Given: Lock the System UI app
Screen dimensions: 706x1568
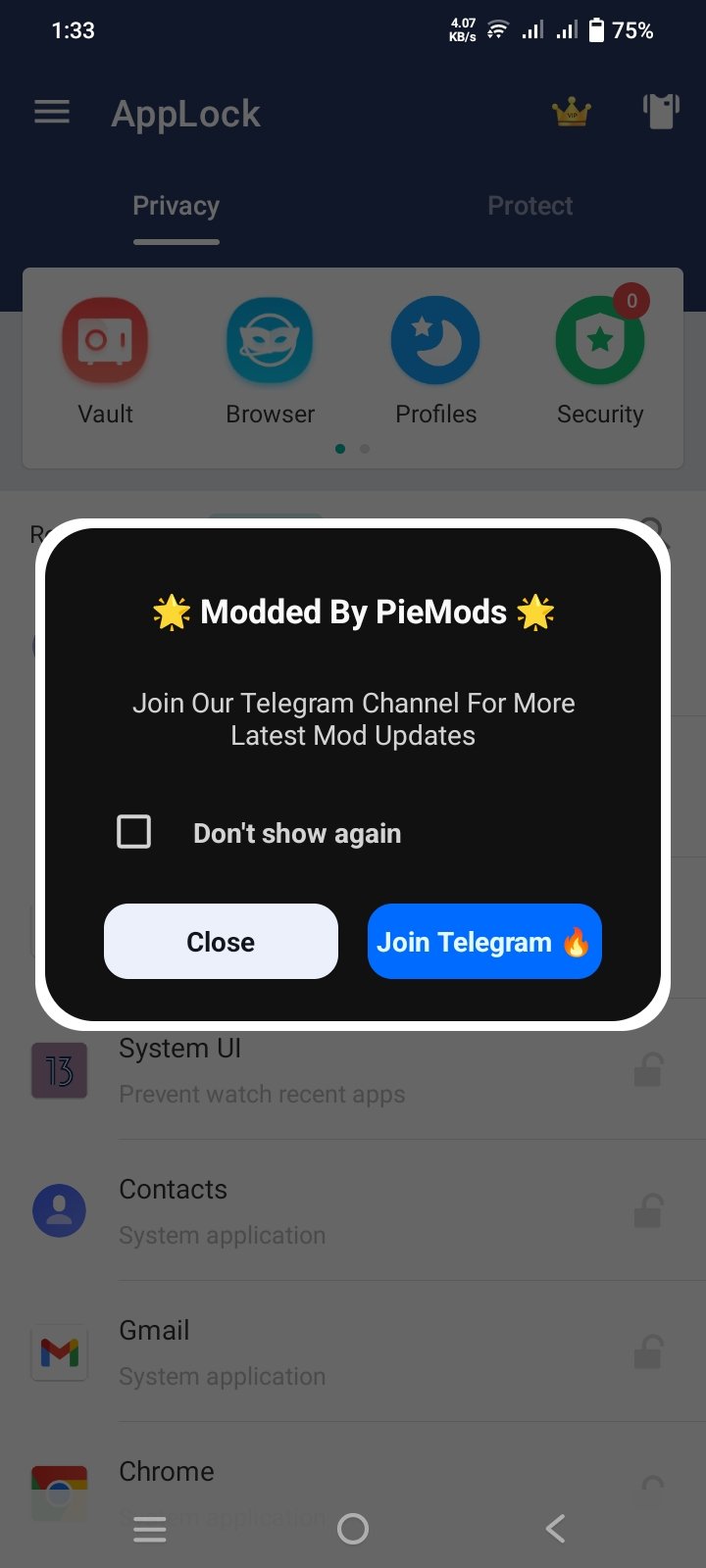Looking at the screenshot, I should [648, 1069].
